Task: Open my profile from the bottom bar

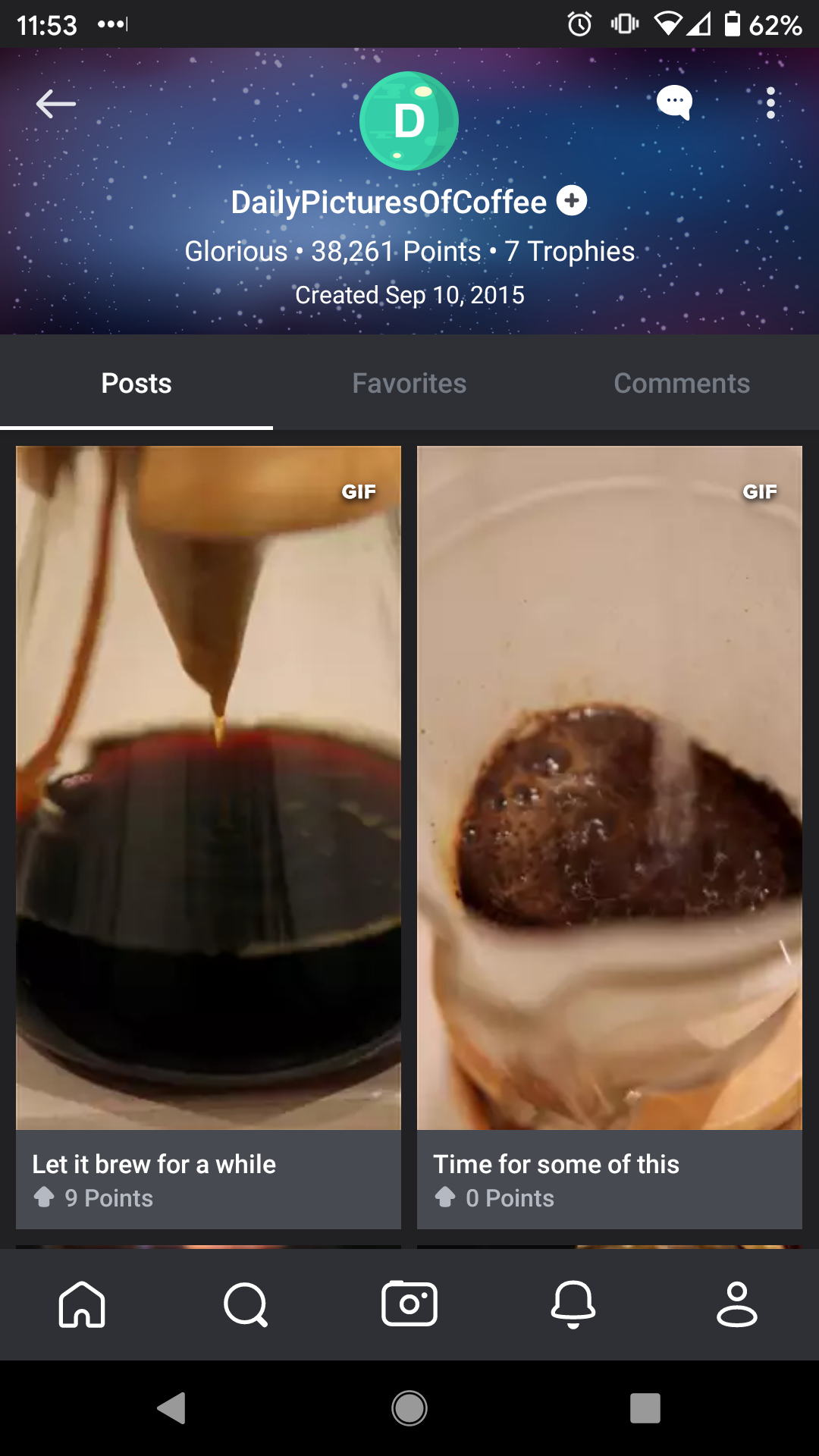Action: (736, 1304)
